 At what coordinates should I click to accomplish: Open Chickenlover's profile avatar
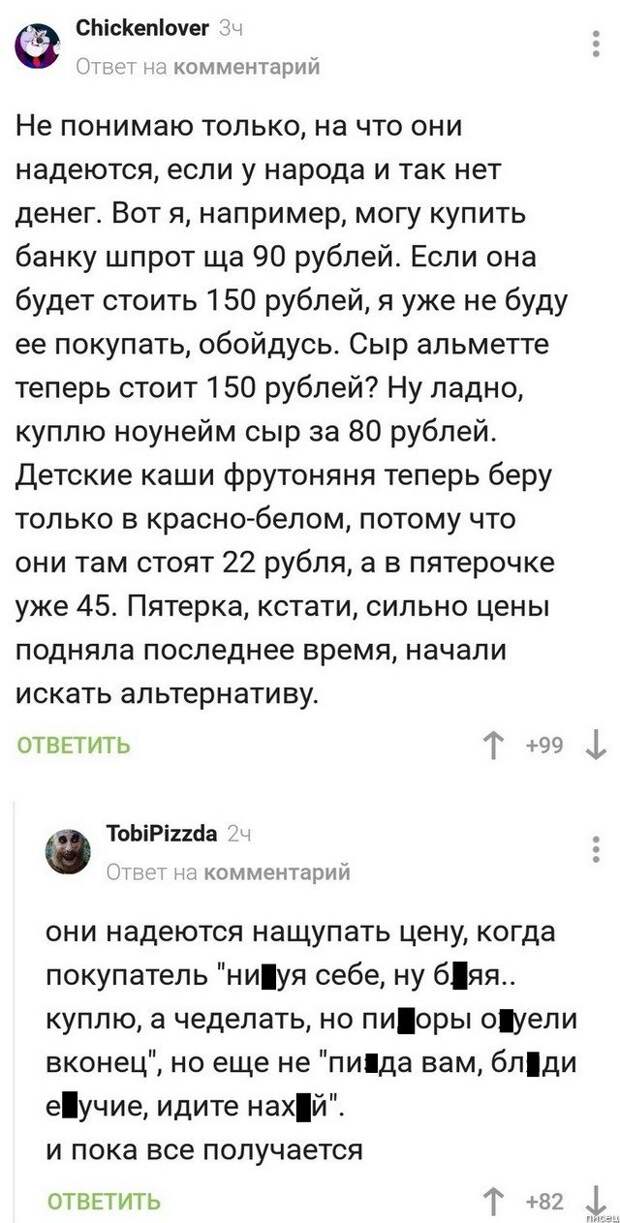tap(39, 46)
